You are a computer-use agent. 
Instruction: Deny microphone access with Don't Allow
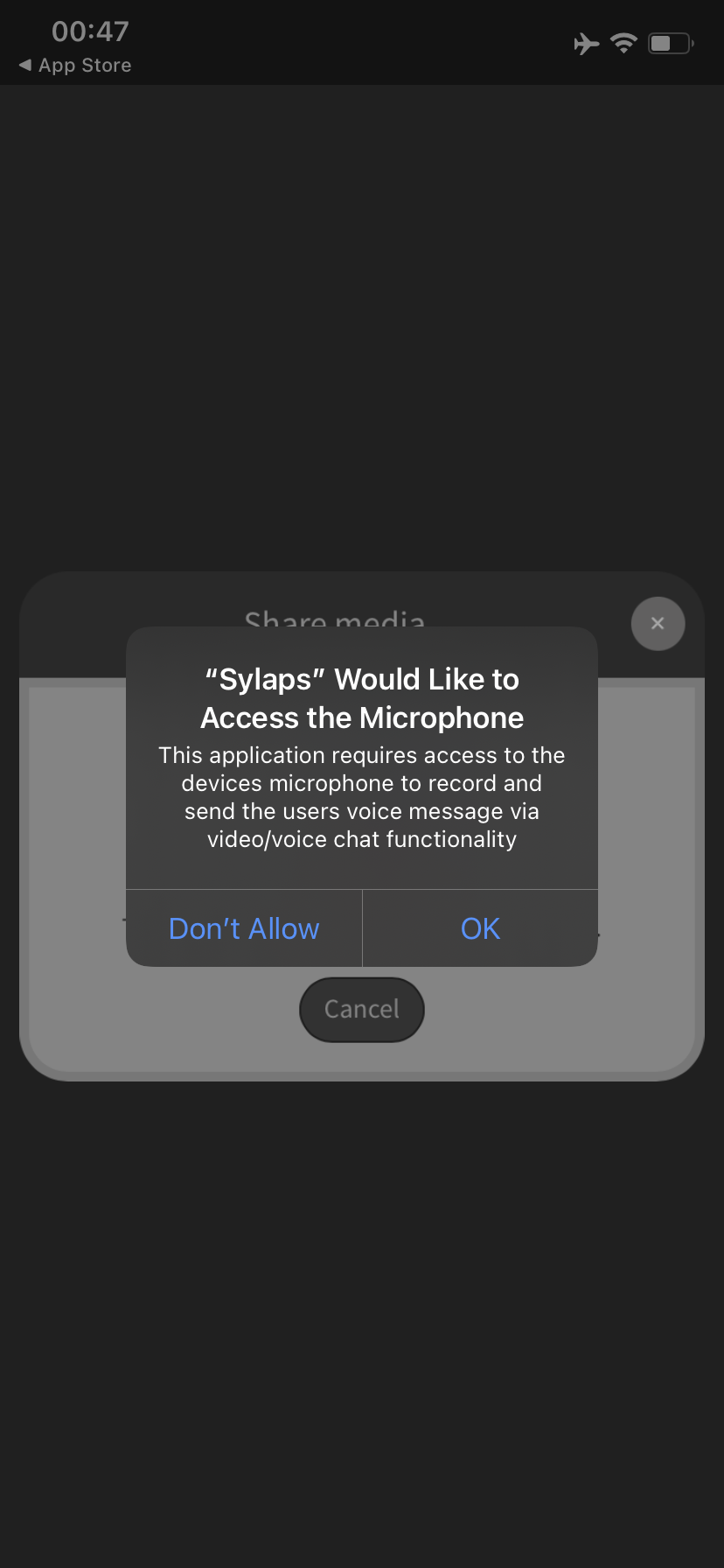[244, 928]
